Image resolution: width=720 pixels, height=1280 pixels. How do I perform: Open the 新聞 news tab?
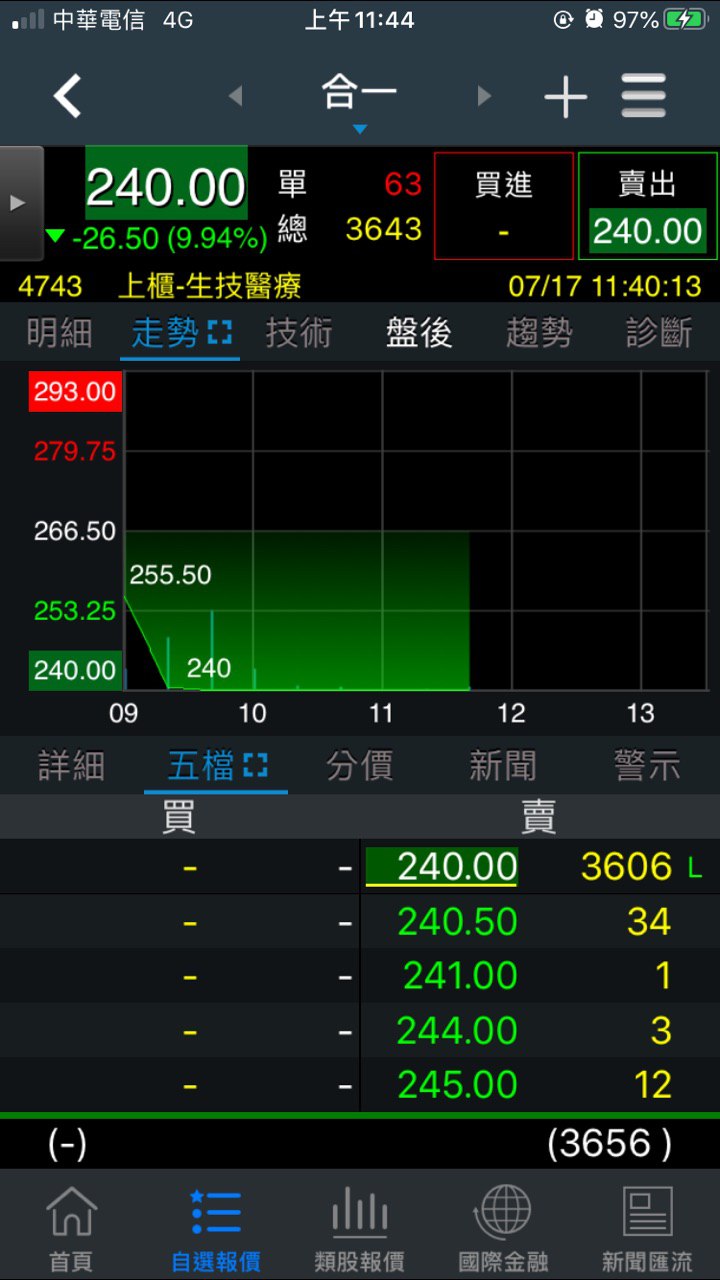[x=503, y=766]
